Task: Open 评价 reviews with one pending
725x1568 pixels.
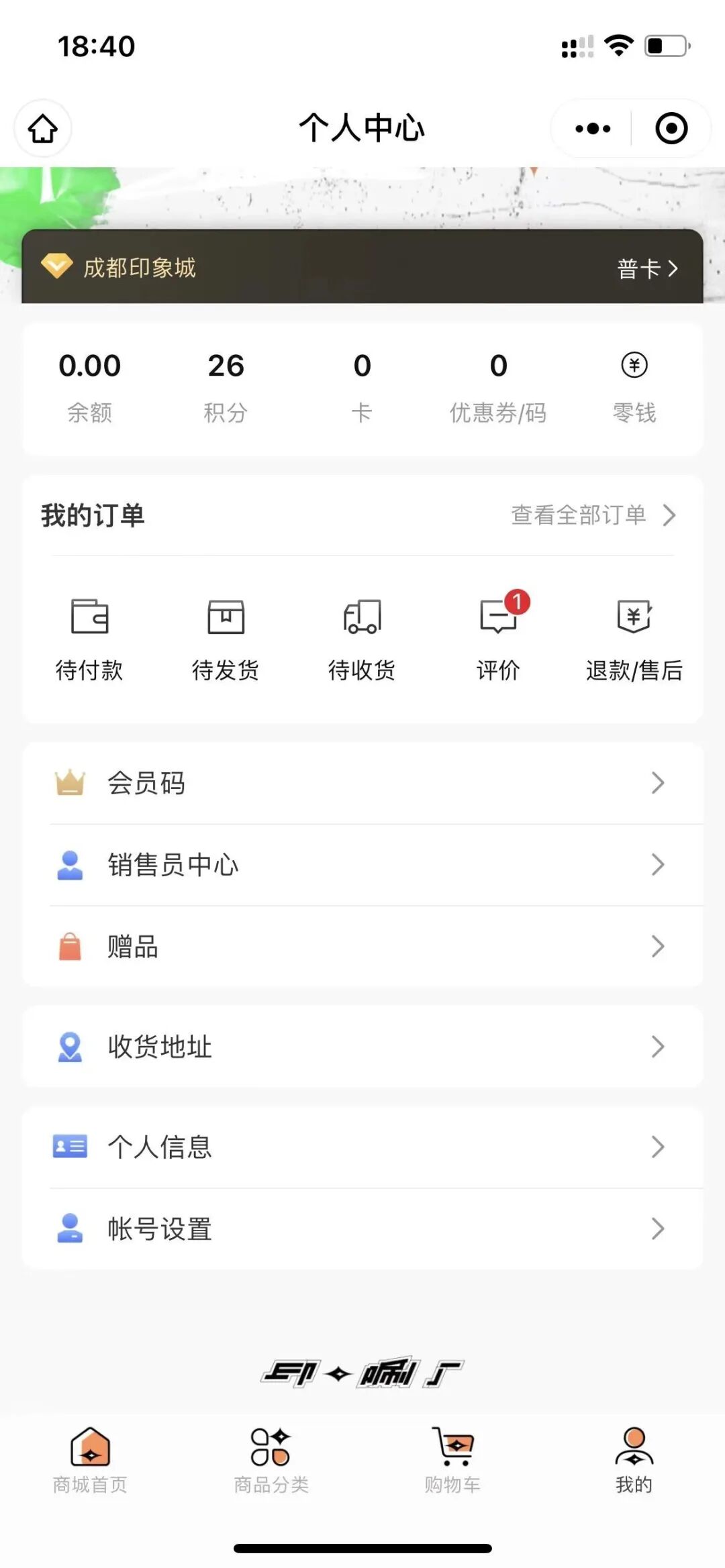Action: [x=498, y=637]
